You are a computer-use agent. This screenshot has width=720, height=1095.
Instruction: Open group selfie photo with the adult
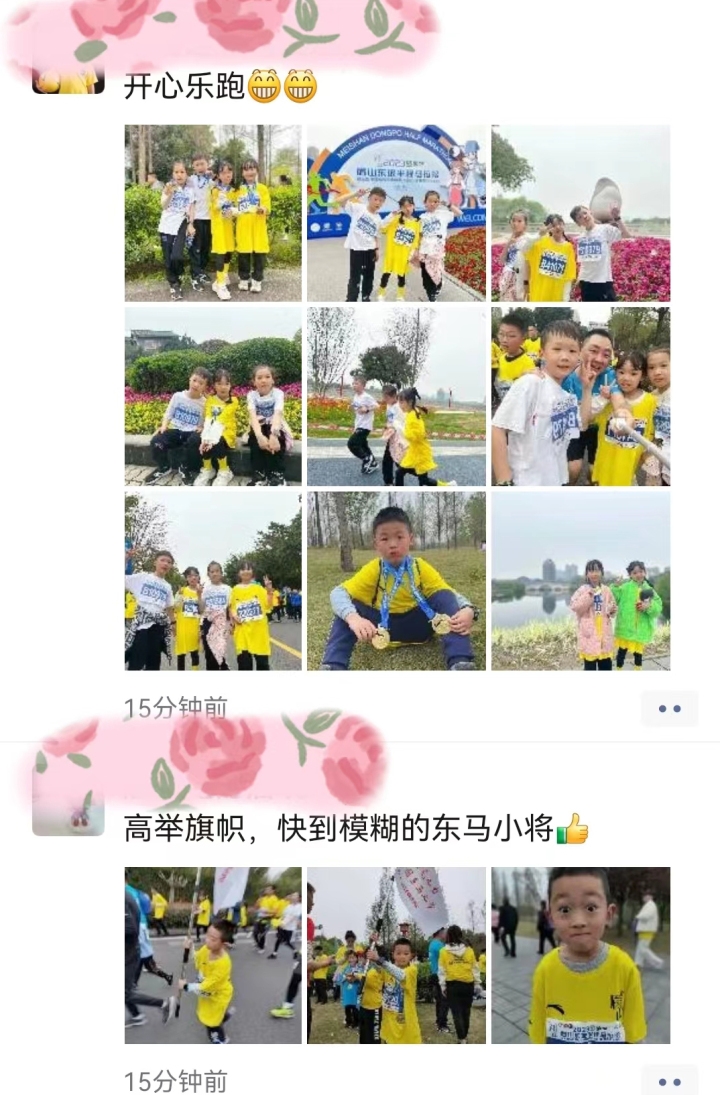580,396
